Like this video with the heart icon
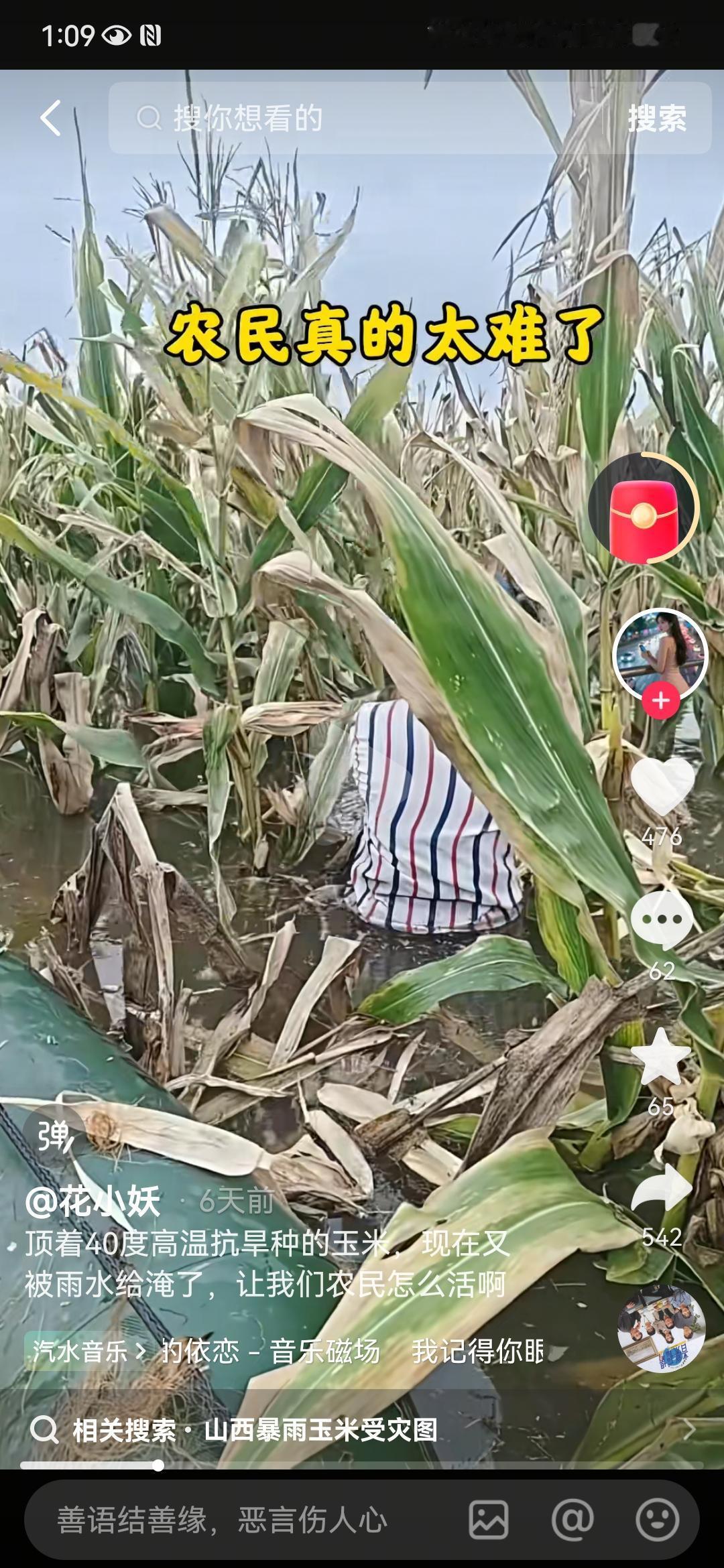Image resolution: width=724 pixels, height=1568 pixels. (x=662, y=787)
